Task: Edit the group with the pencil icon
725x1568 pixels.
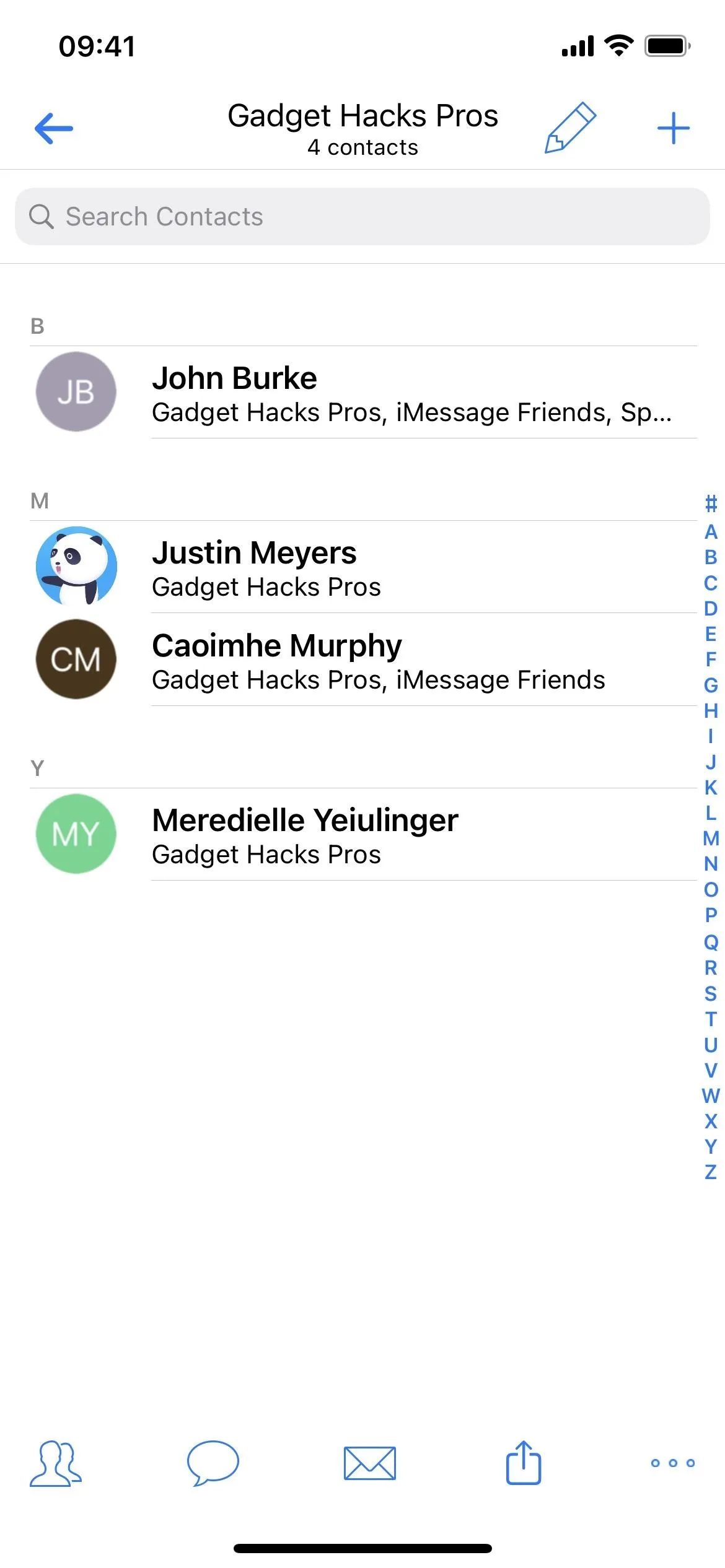Action: pos(570,128)
